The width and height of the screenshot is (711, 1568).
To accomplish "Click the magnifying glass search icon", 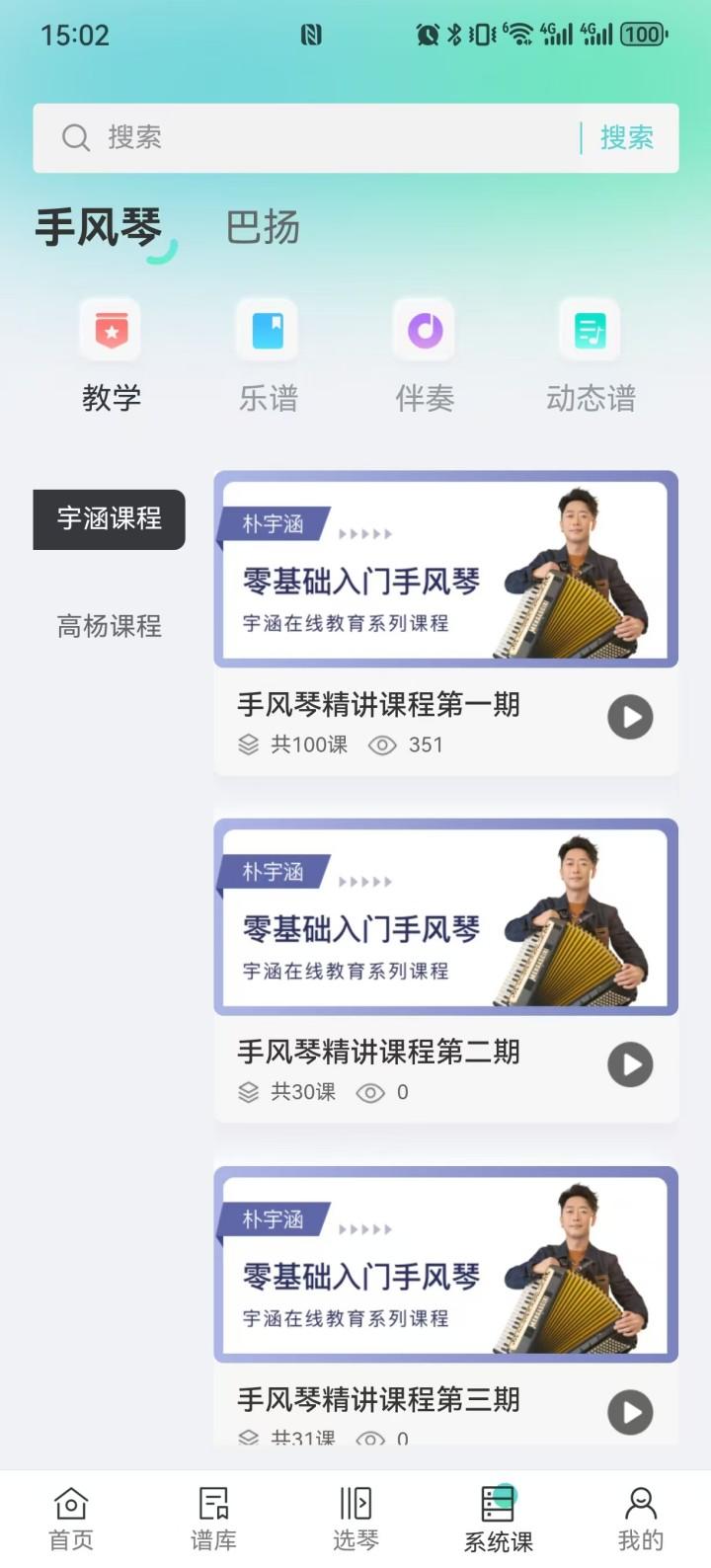I will [75, 137].
